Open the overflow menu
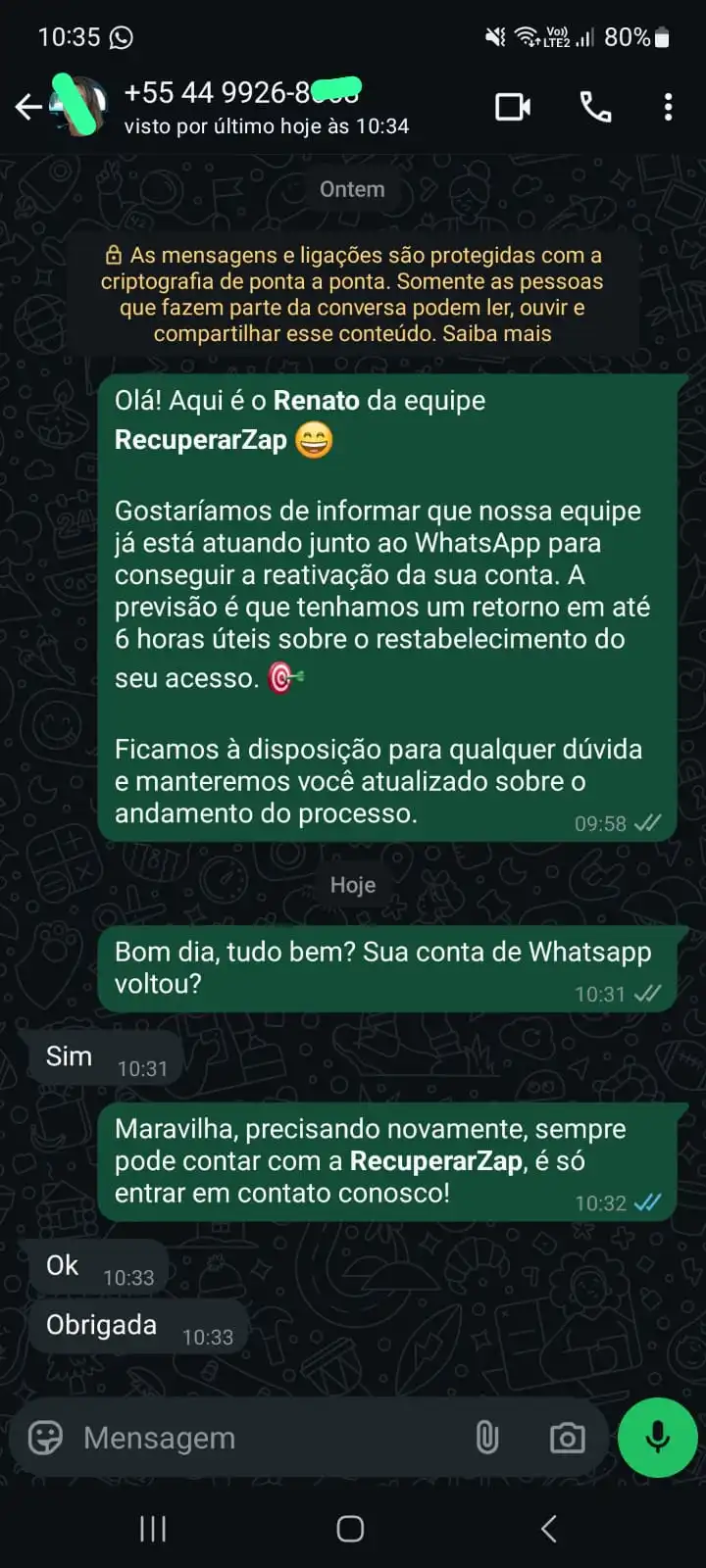The width and height of the screenshot is (706, 1568). [x=668, y=107]
